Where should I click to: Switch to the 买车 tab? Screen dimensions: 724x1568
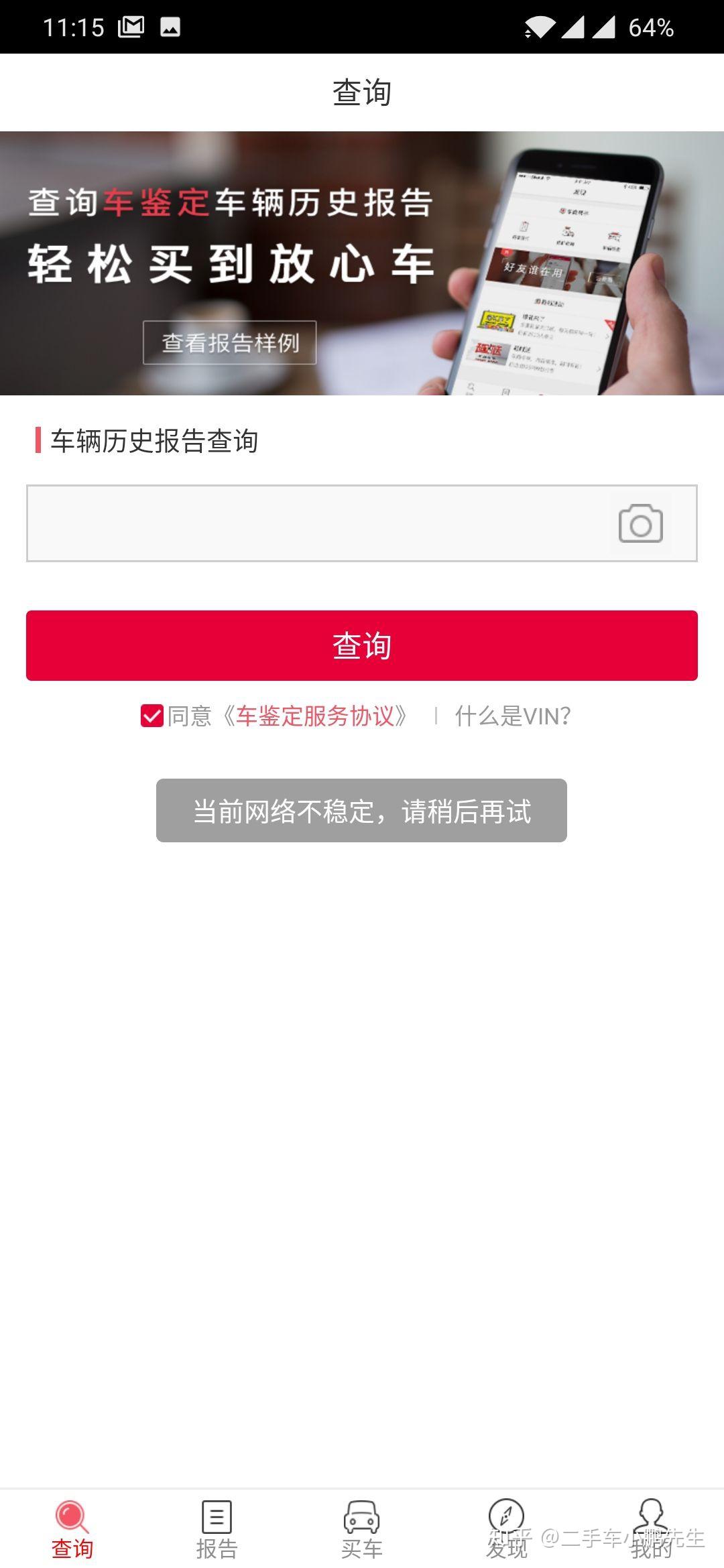pyautogui.click(x=362, y=1529)
